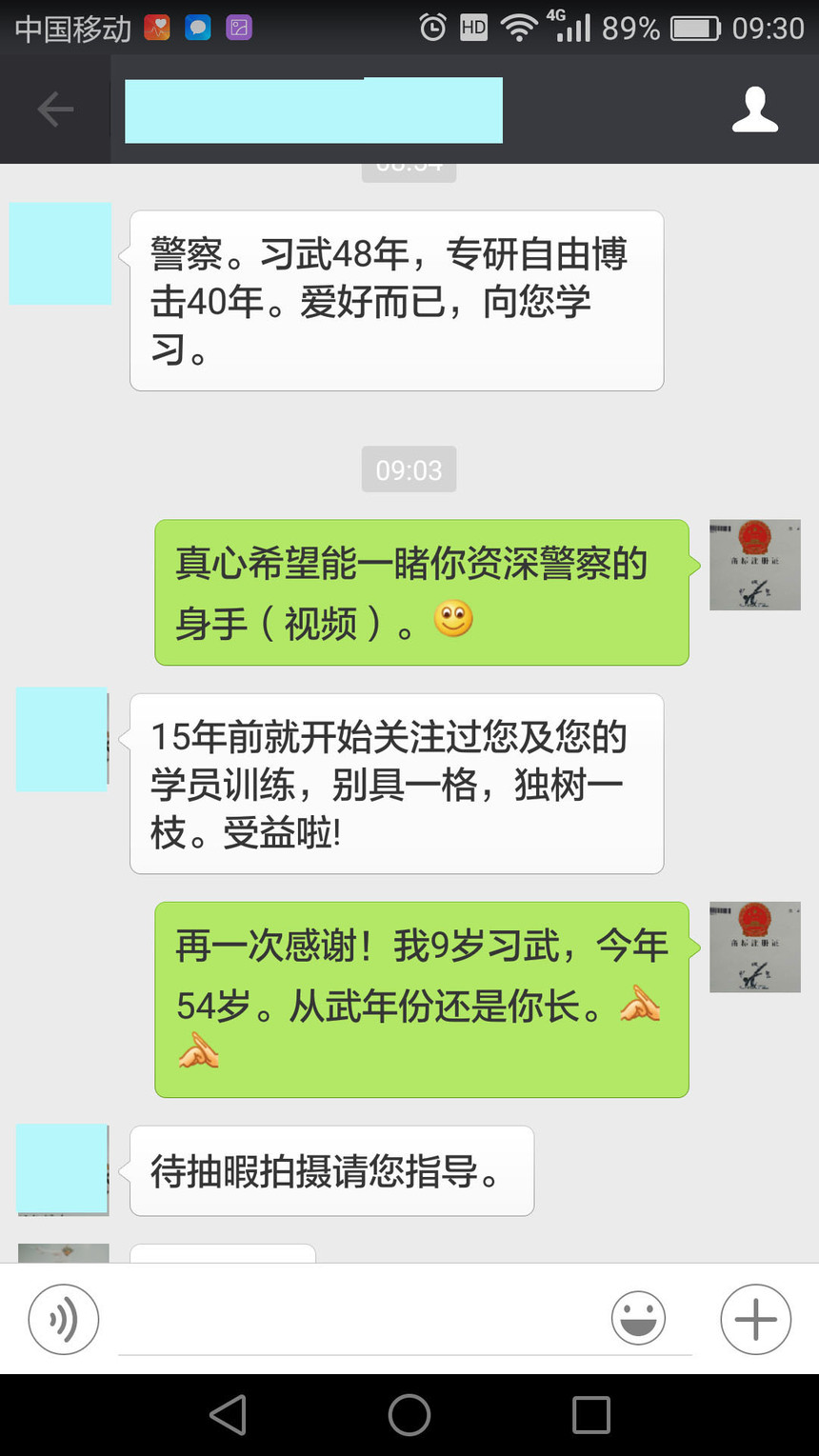The image size is (819, 1456).
Task: Open the plus attachments menu
Action: coord(755,1319)
